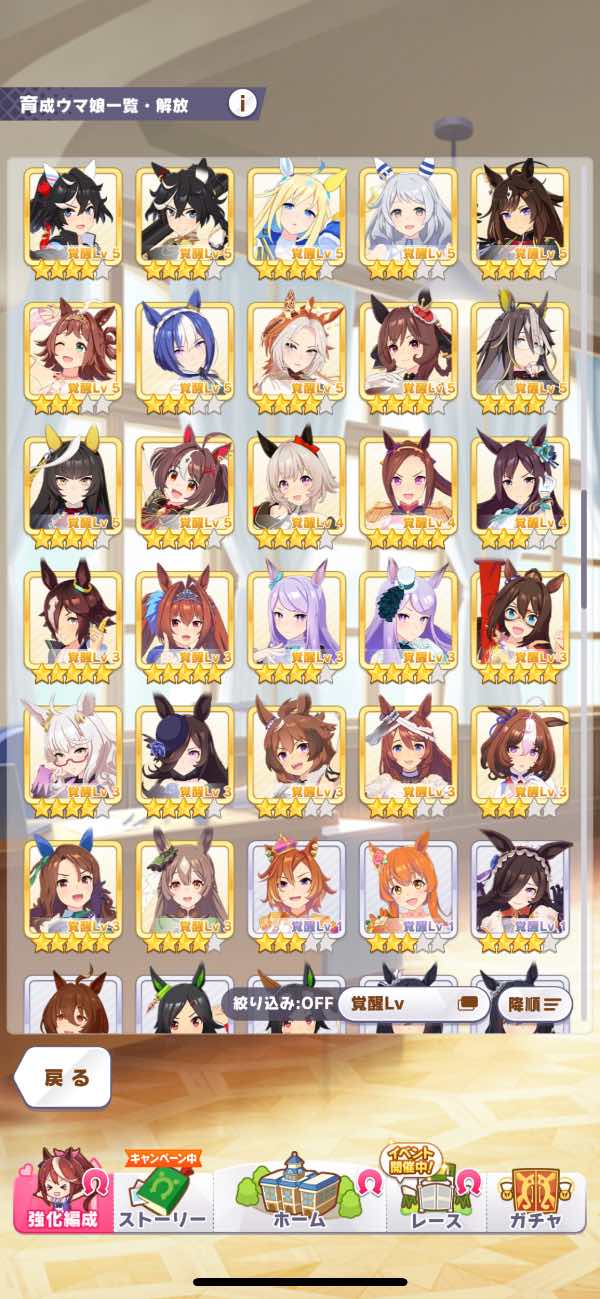600x1299 pixels.
Task: Open the character with the navy rose hat
Action: pos(184,762)
